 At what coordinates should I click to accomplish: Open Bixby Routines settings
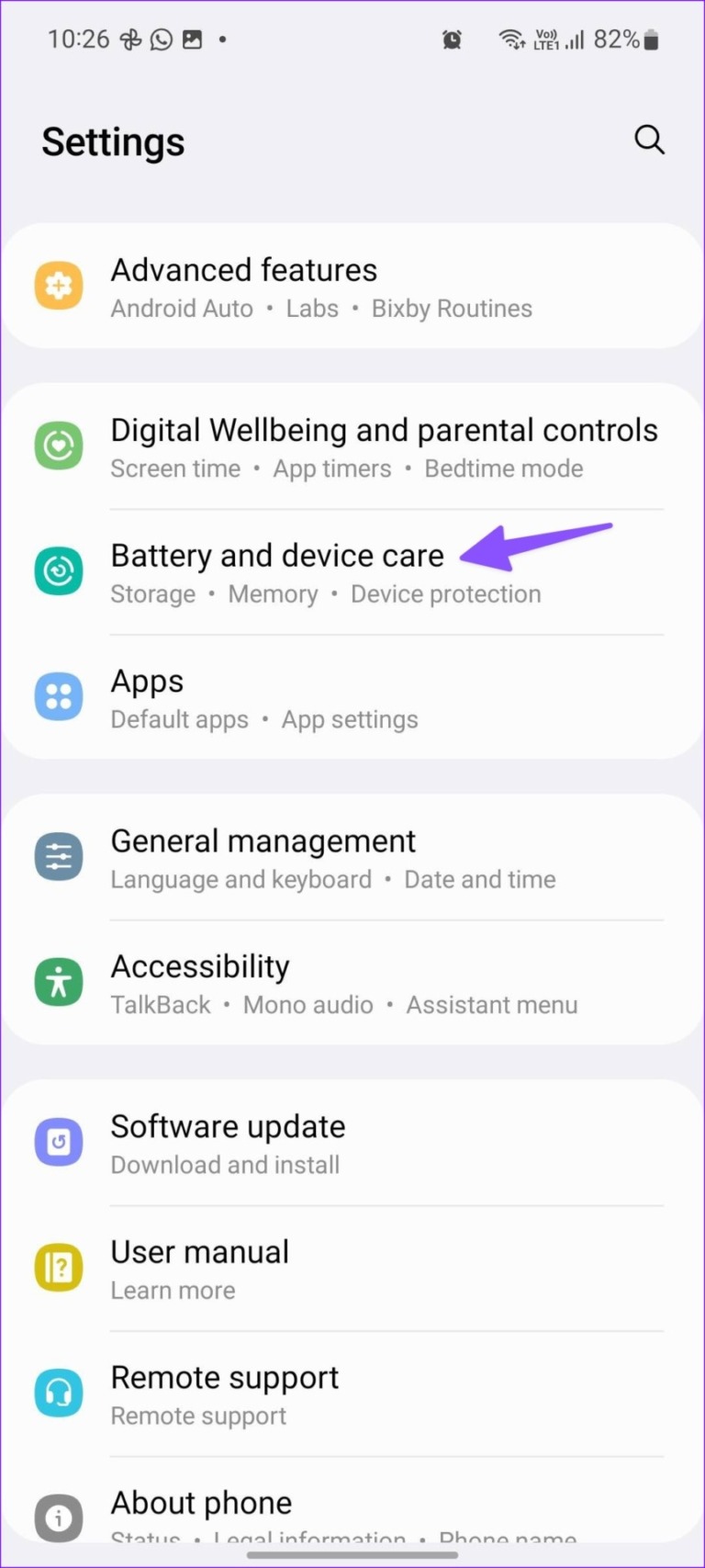pos(452,309)
